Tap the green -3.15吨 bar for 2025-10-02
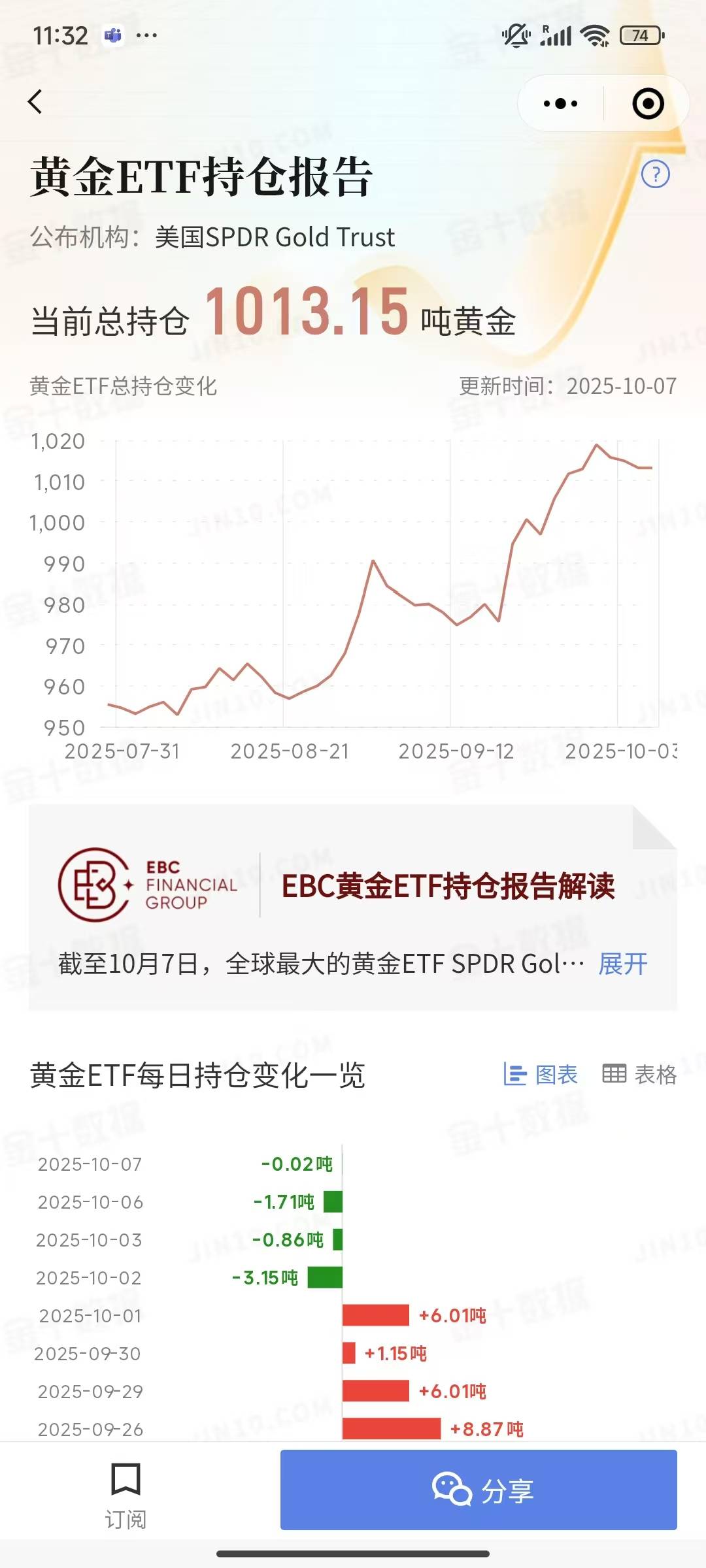This screenshot has height=1568, width=706. [325, 1277]
